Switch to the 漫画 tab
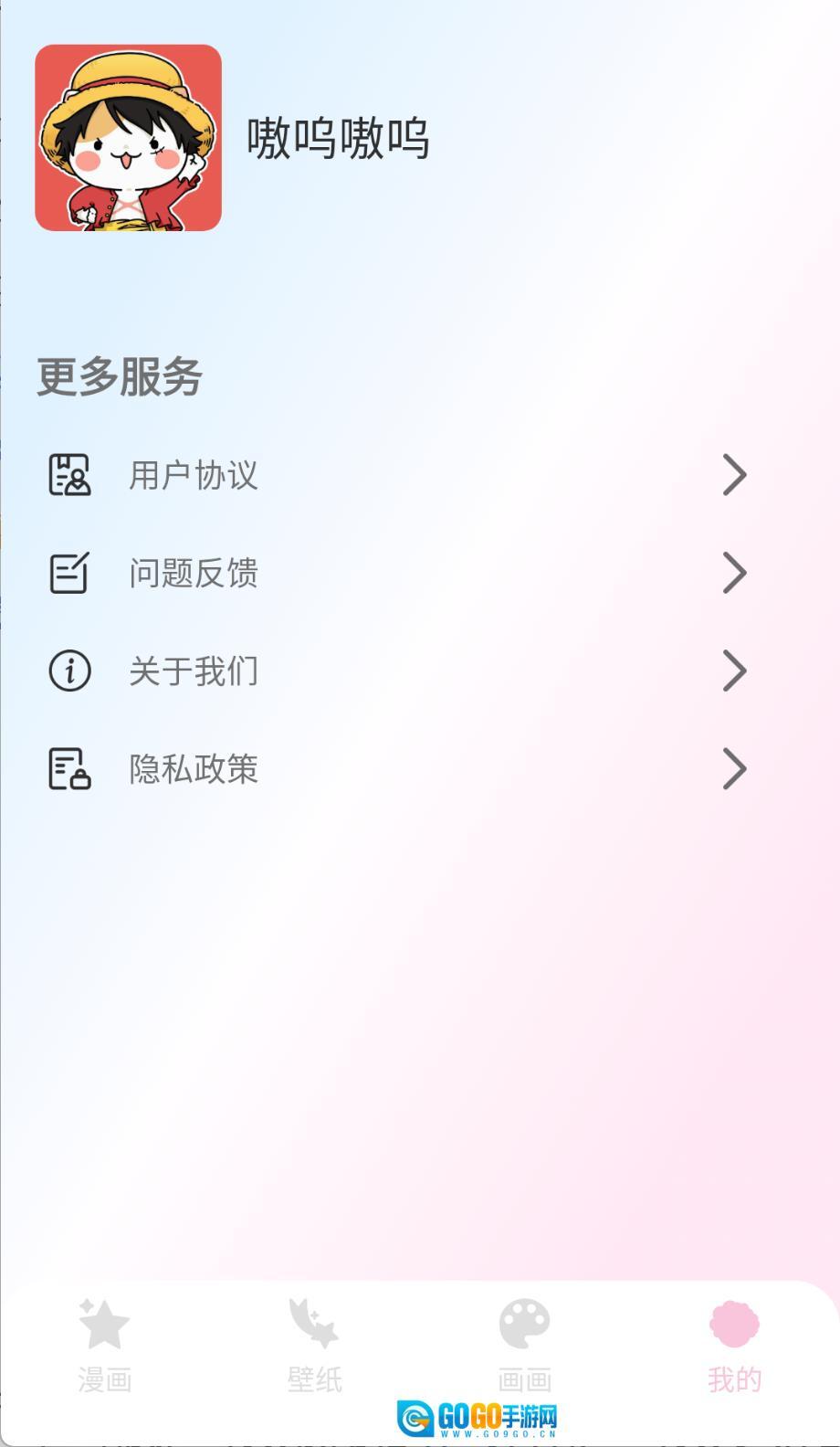The height and width of the screenshot is (1447, 840). [104, 1345]
